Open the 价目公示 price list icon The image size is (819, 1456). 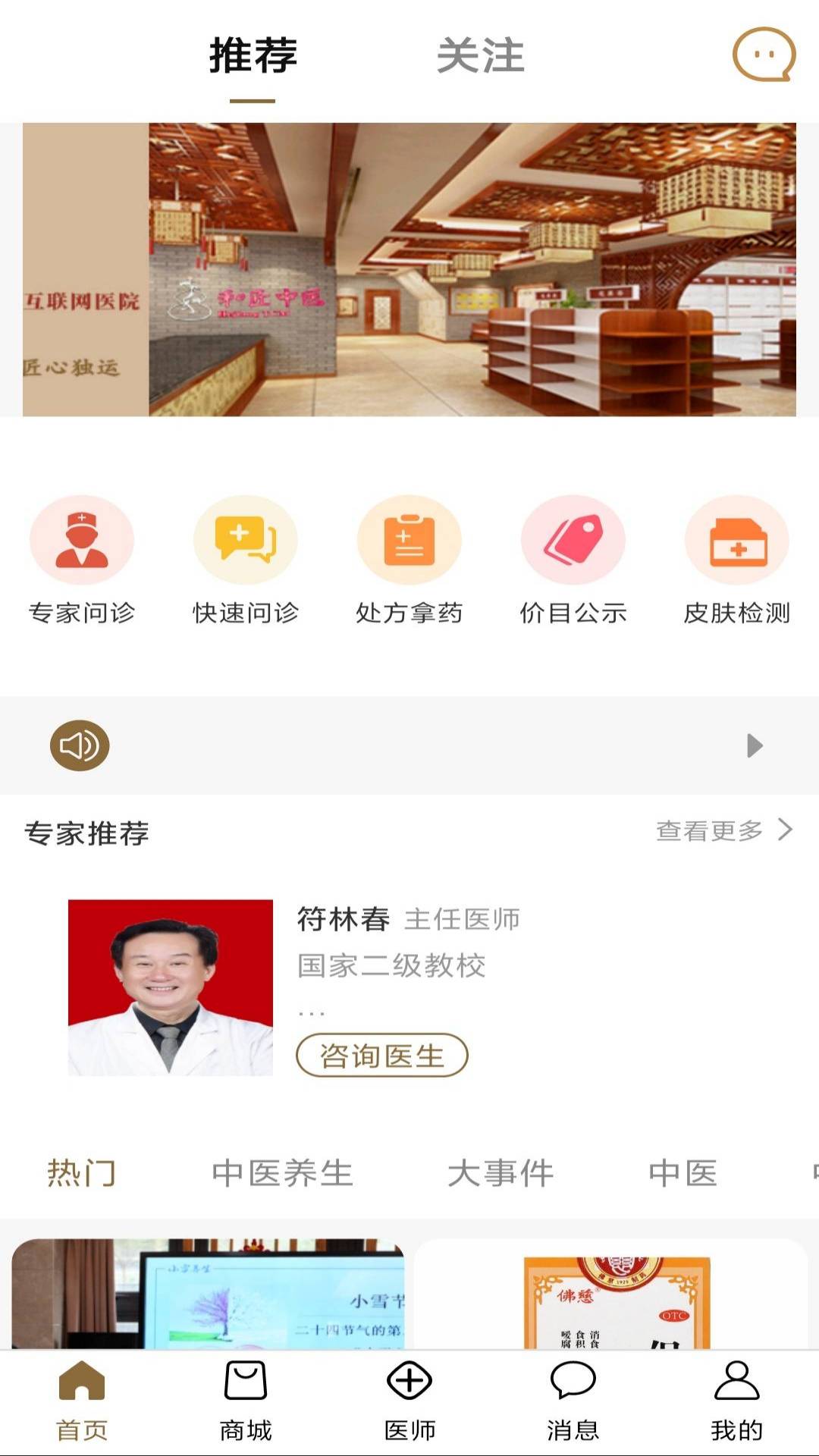tap(573, 540)
